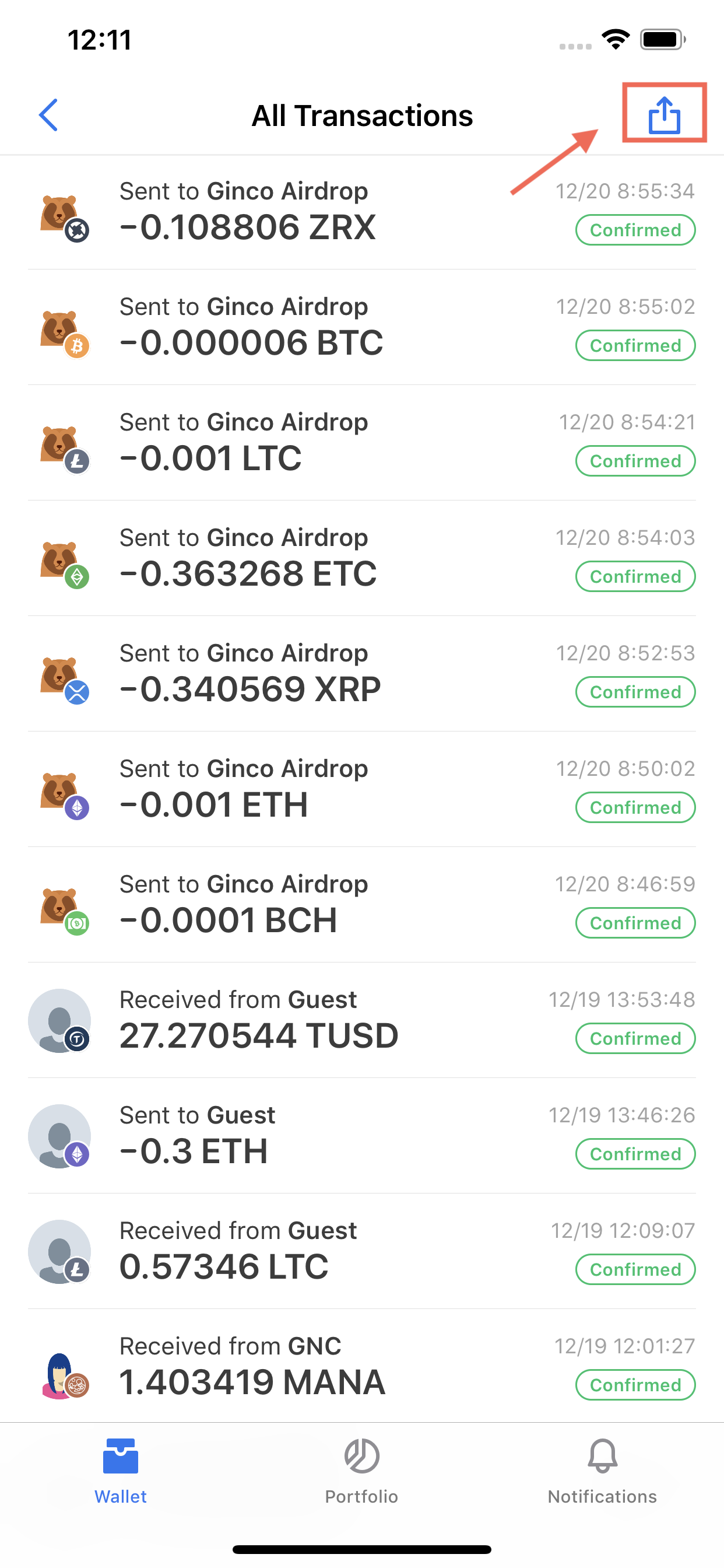View the -0.000006 BTC transaction

point(361,327)
